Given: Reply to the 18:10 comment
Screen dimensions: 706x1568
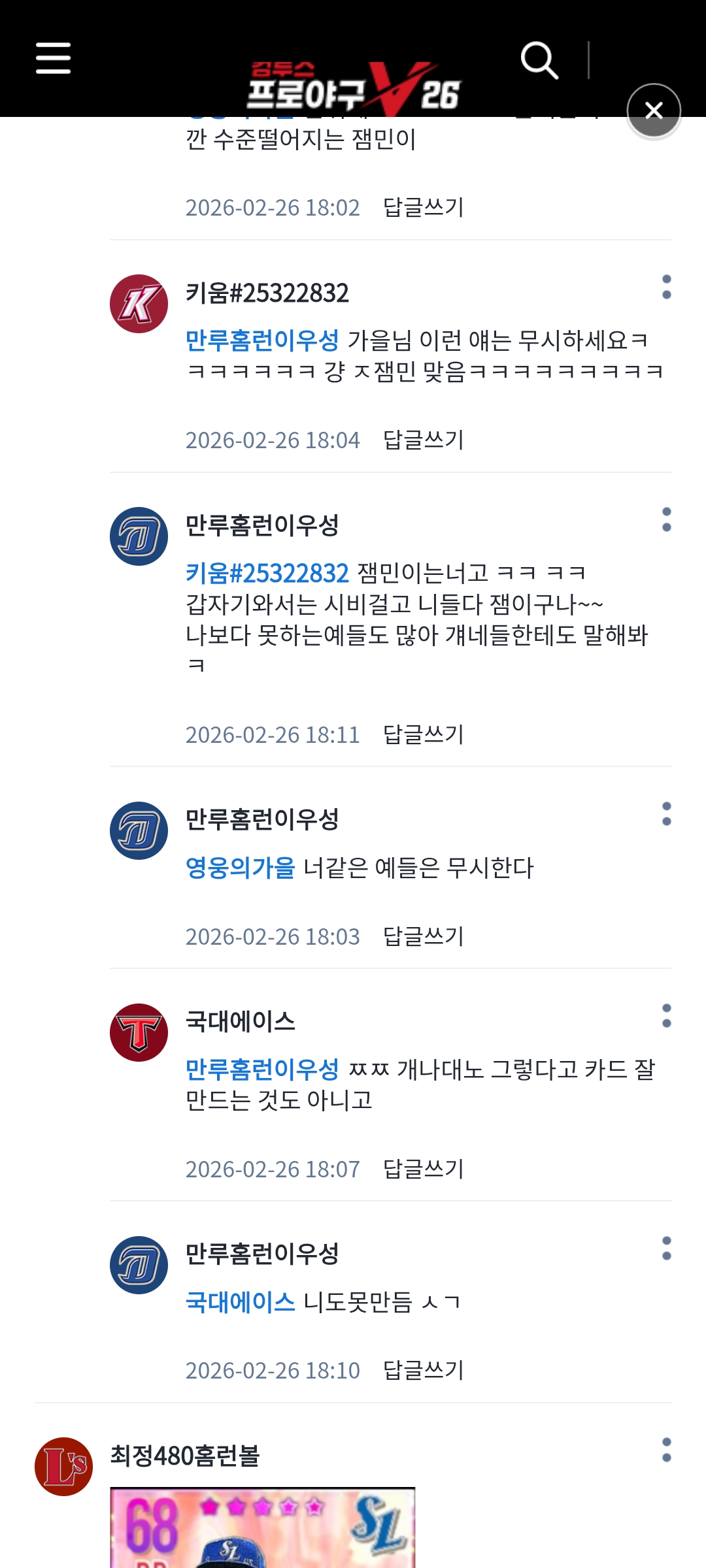Looking at the screenshot, I should pos(423,1370).
